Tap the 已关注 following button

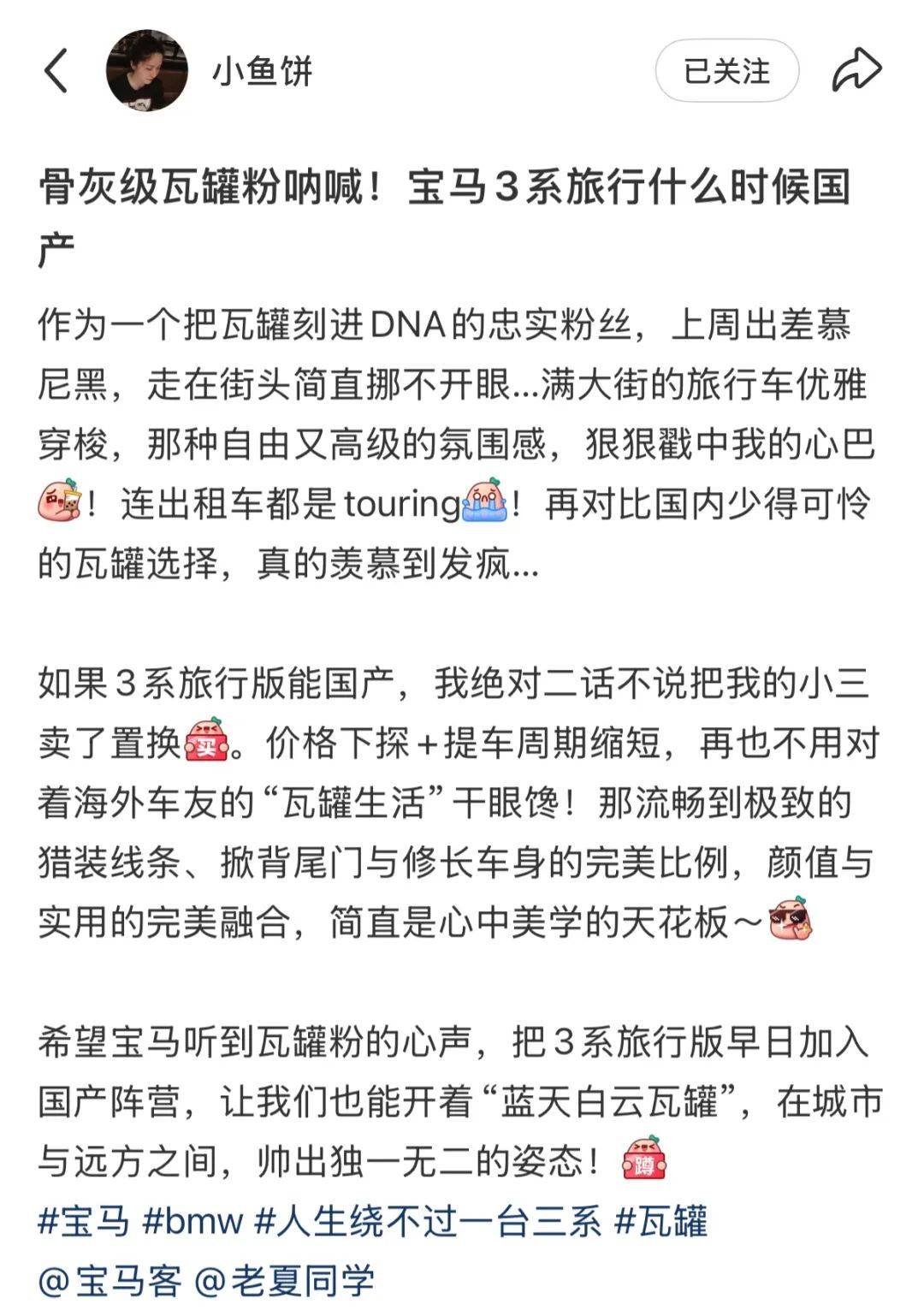[x=726, y=71]
